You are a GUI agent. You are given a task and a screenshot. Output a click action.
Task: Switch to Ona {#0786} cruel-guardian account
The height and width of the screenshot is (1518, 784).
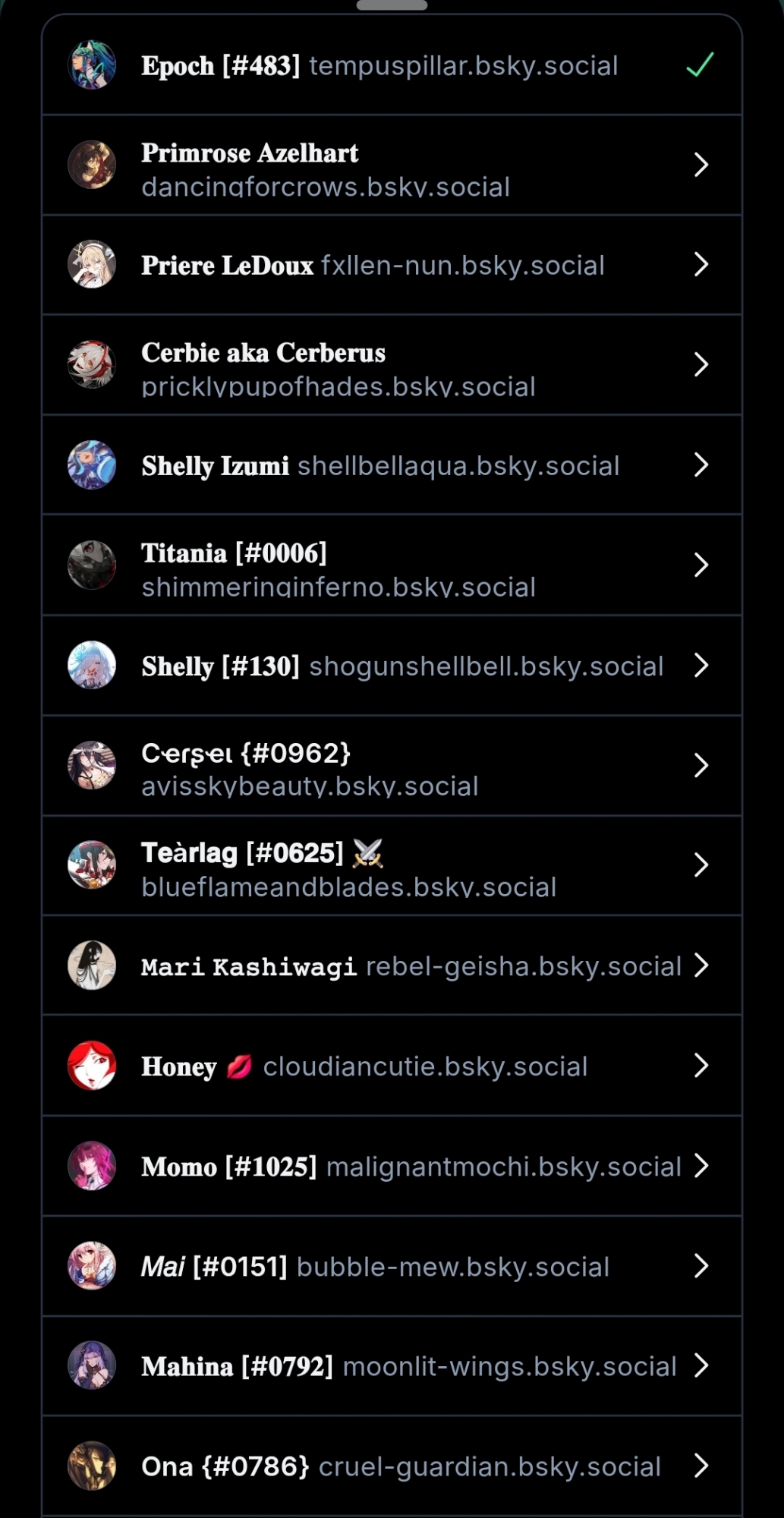[x=391, y=1466]
